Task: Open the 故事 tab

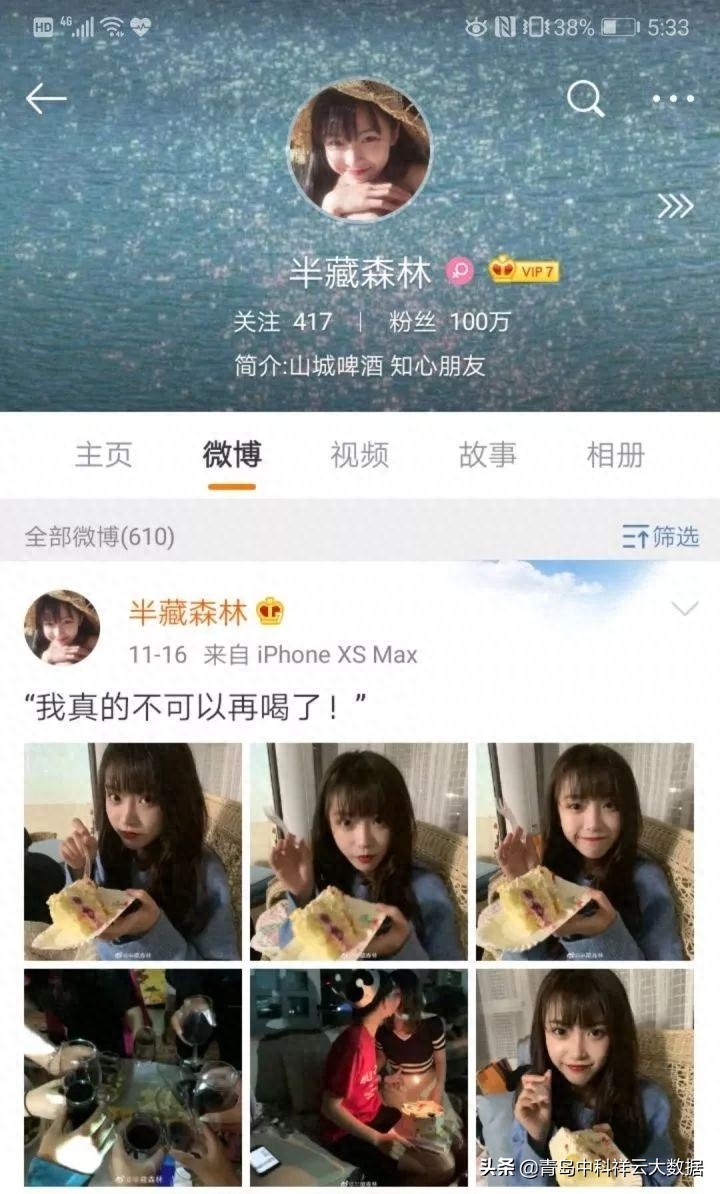Action: tap(488, 455)
